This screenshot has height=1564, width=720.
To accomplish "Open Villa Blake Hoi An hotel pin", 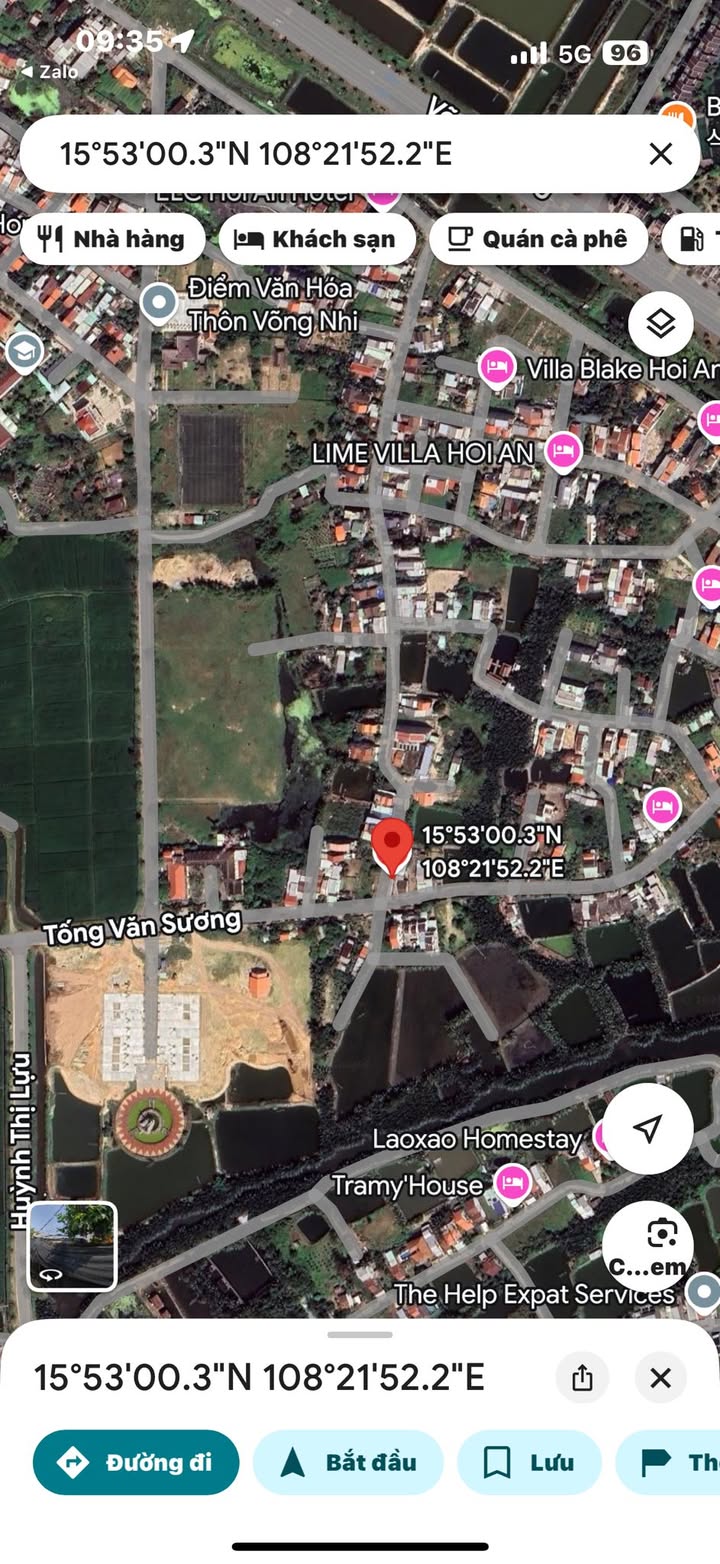I will pos(497,367).
